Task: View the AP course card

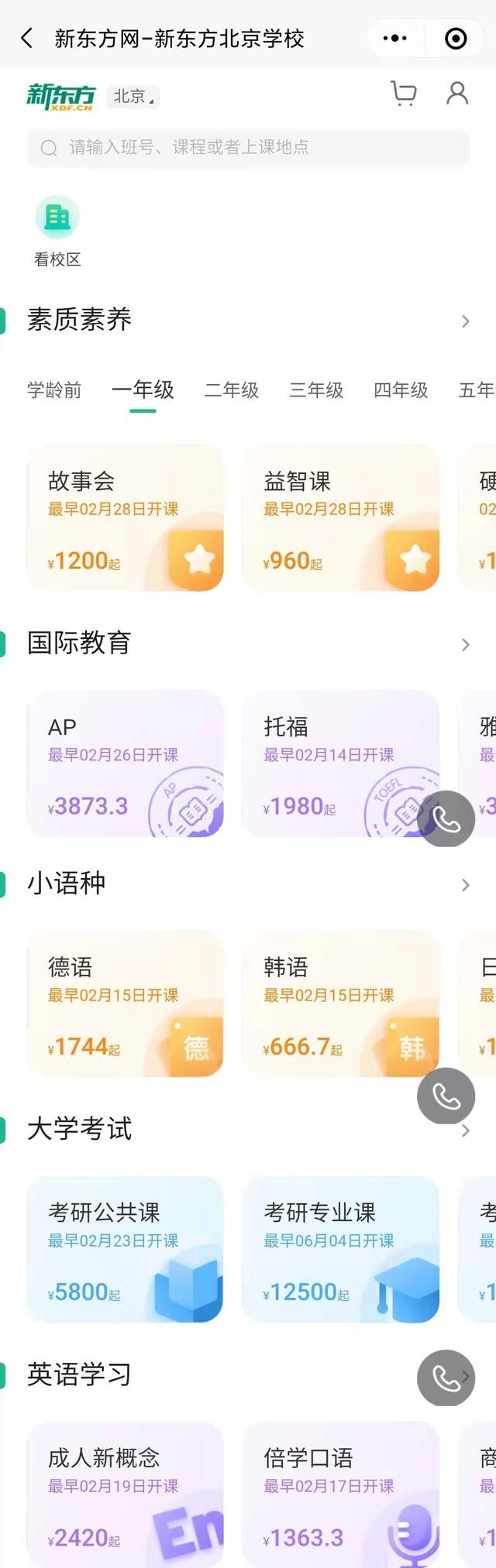Action: (126, 763)
